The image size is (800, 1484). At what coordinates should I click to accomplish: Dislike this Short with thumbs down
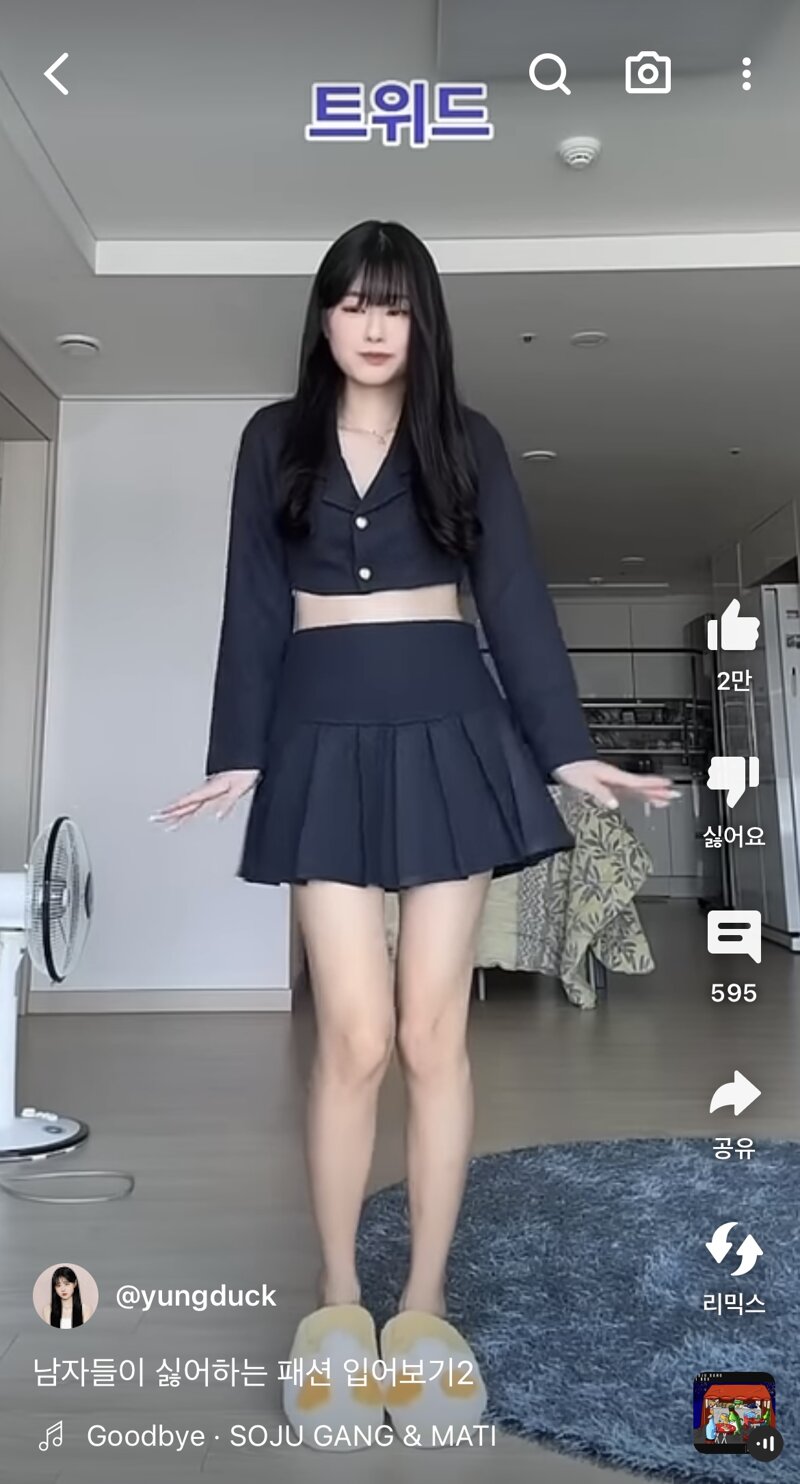(x=733, y=782)
